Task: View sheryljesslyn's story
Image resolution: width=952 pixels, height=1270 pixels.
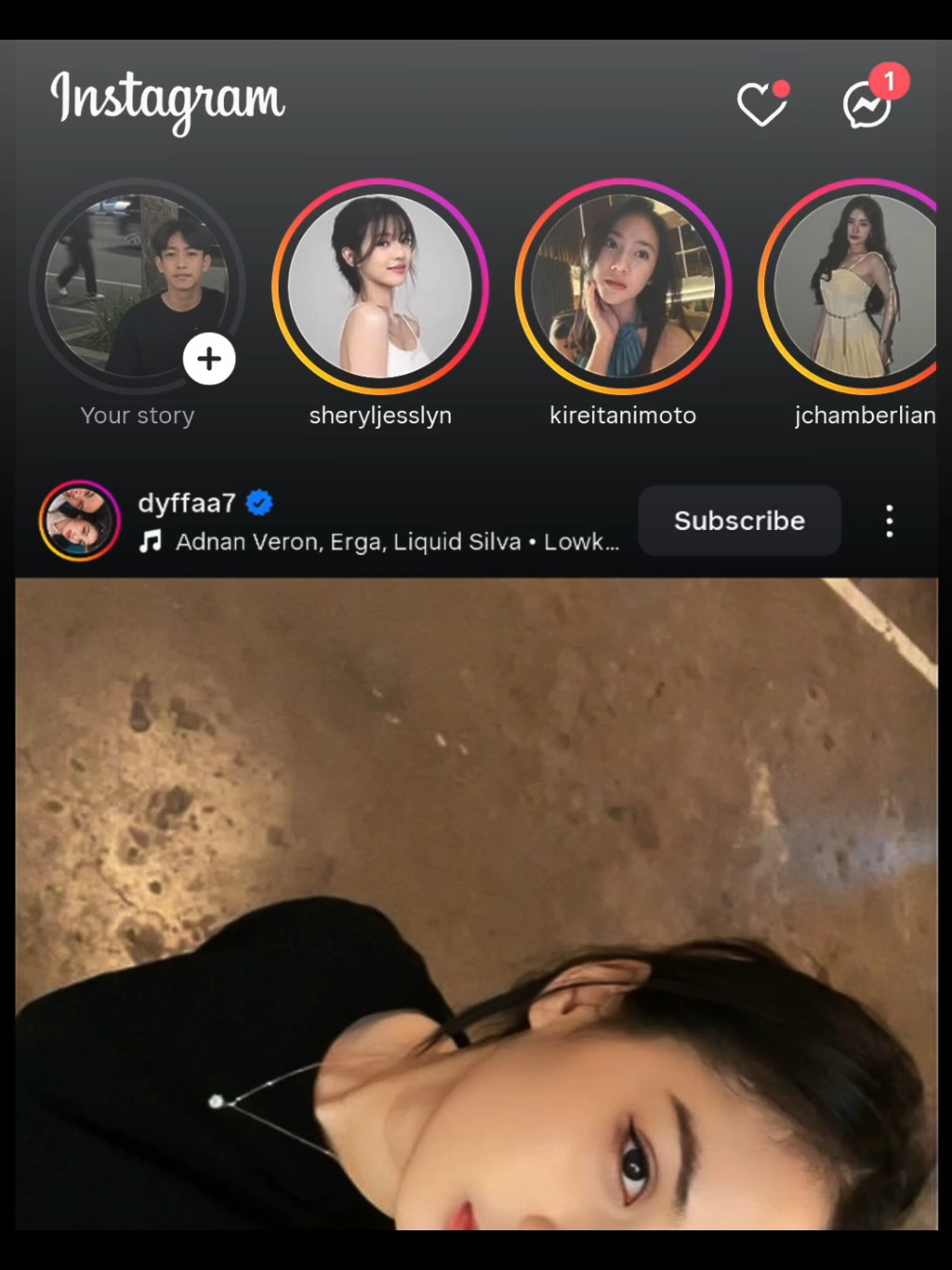Action: [380, 286]
